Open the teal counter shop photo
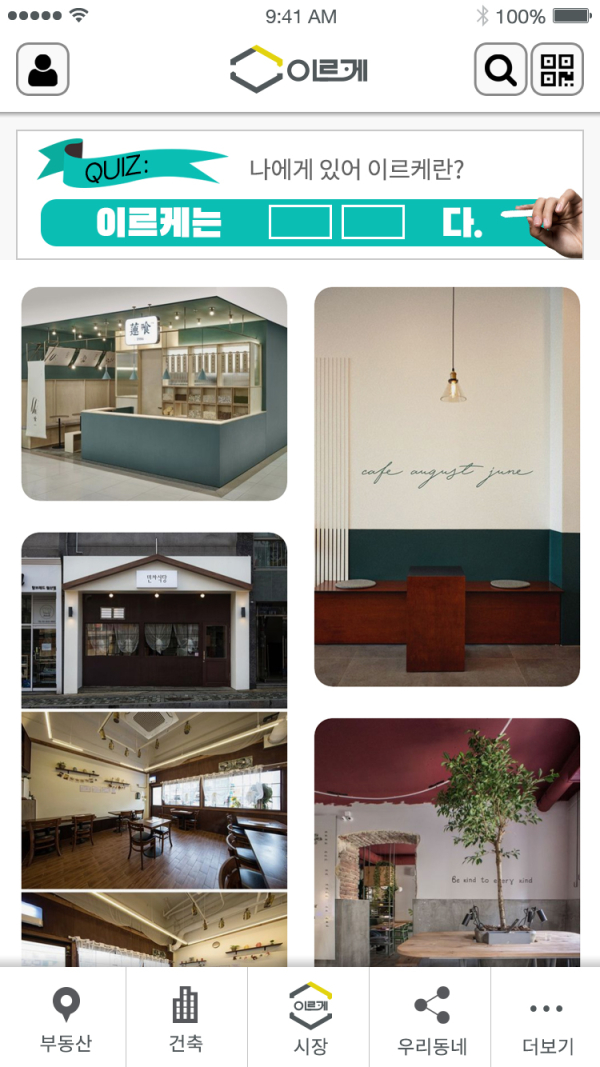The image size is (600, 1067). (x=154, y=394)
